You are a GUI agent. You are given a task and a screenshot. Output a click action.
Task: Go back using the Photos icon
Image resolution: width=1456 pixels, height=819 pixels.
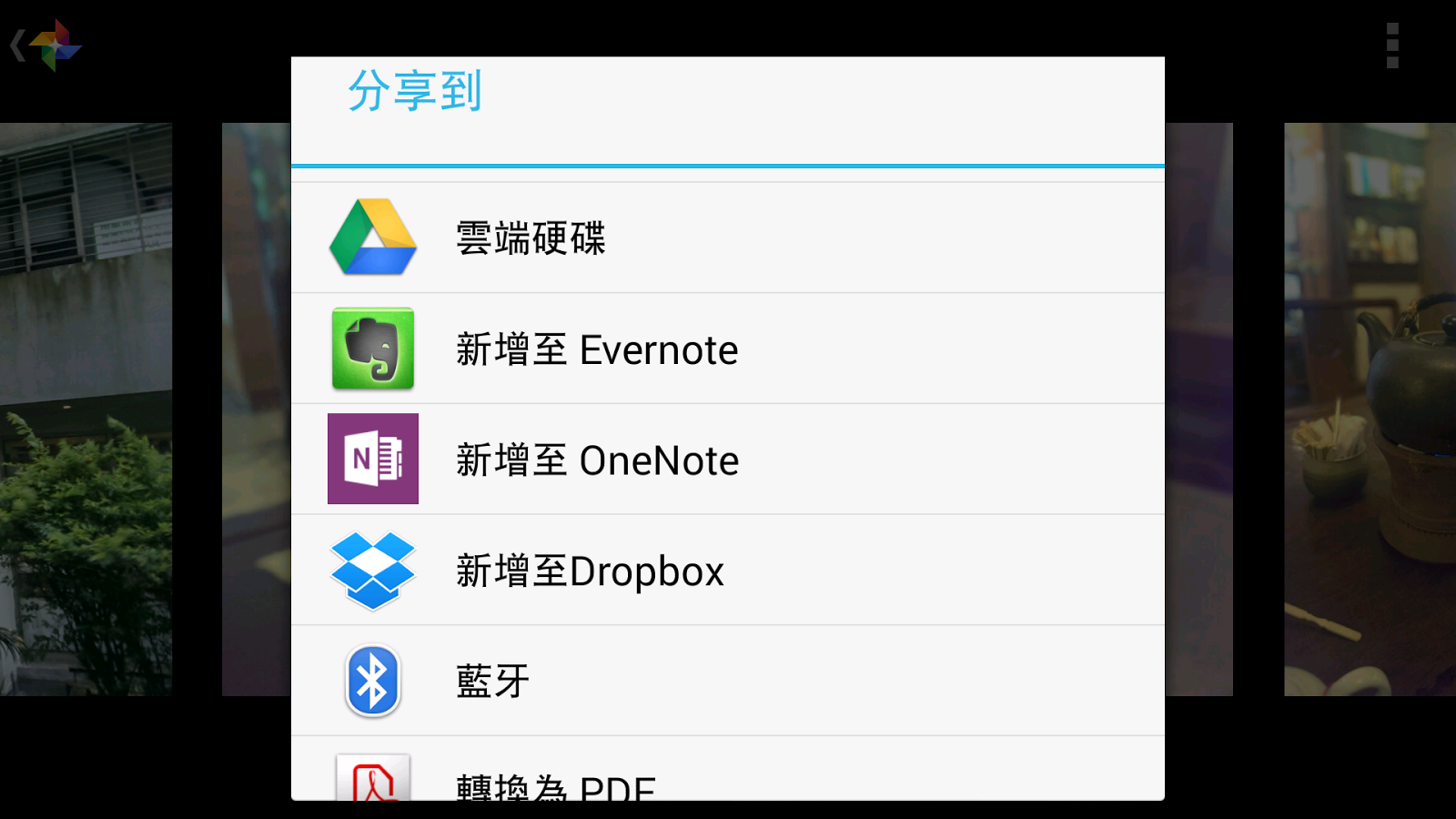click(47, 45)
